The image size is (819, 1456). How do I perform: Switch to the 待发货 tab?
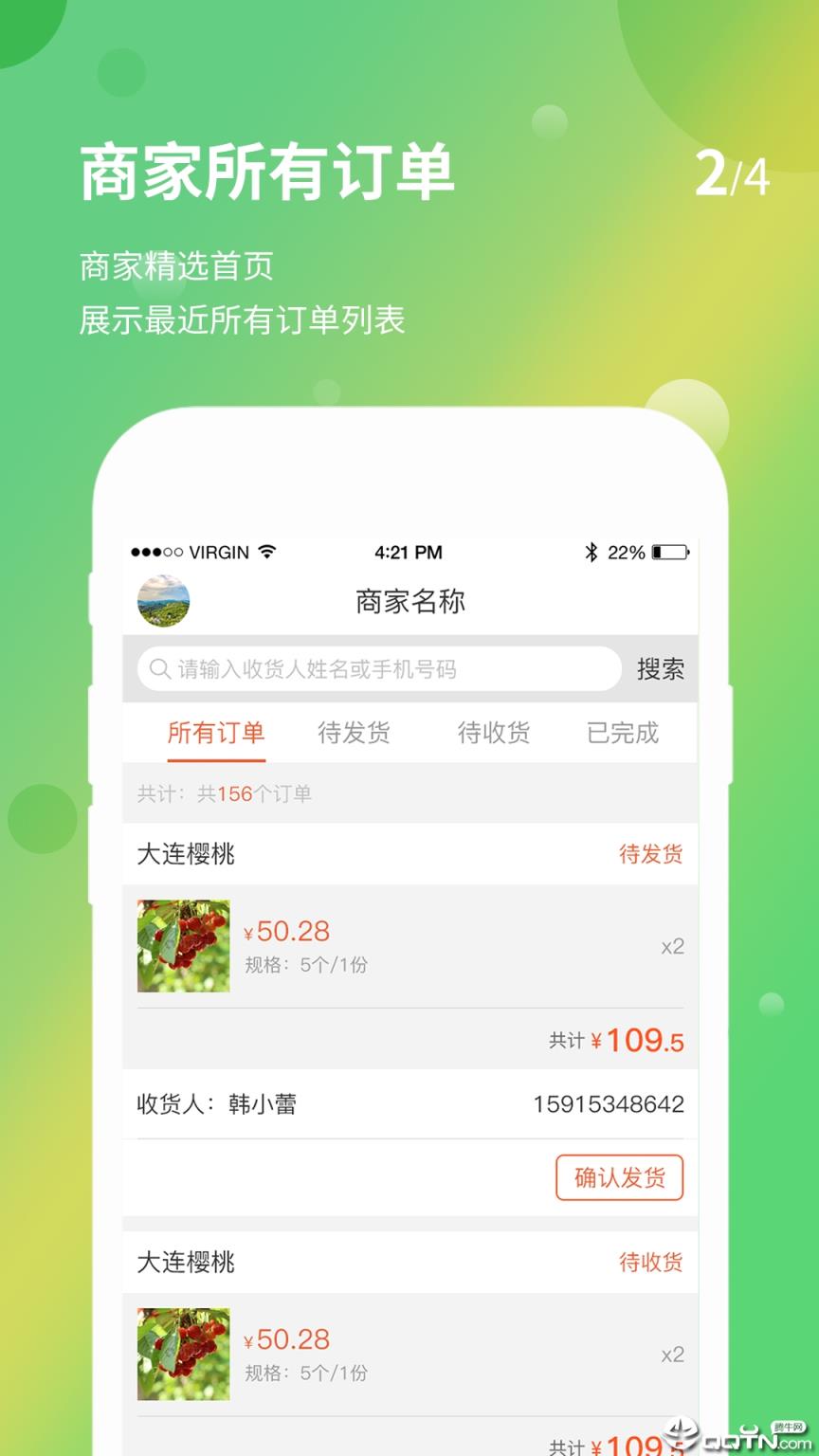(355, 733)
